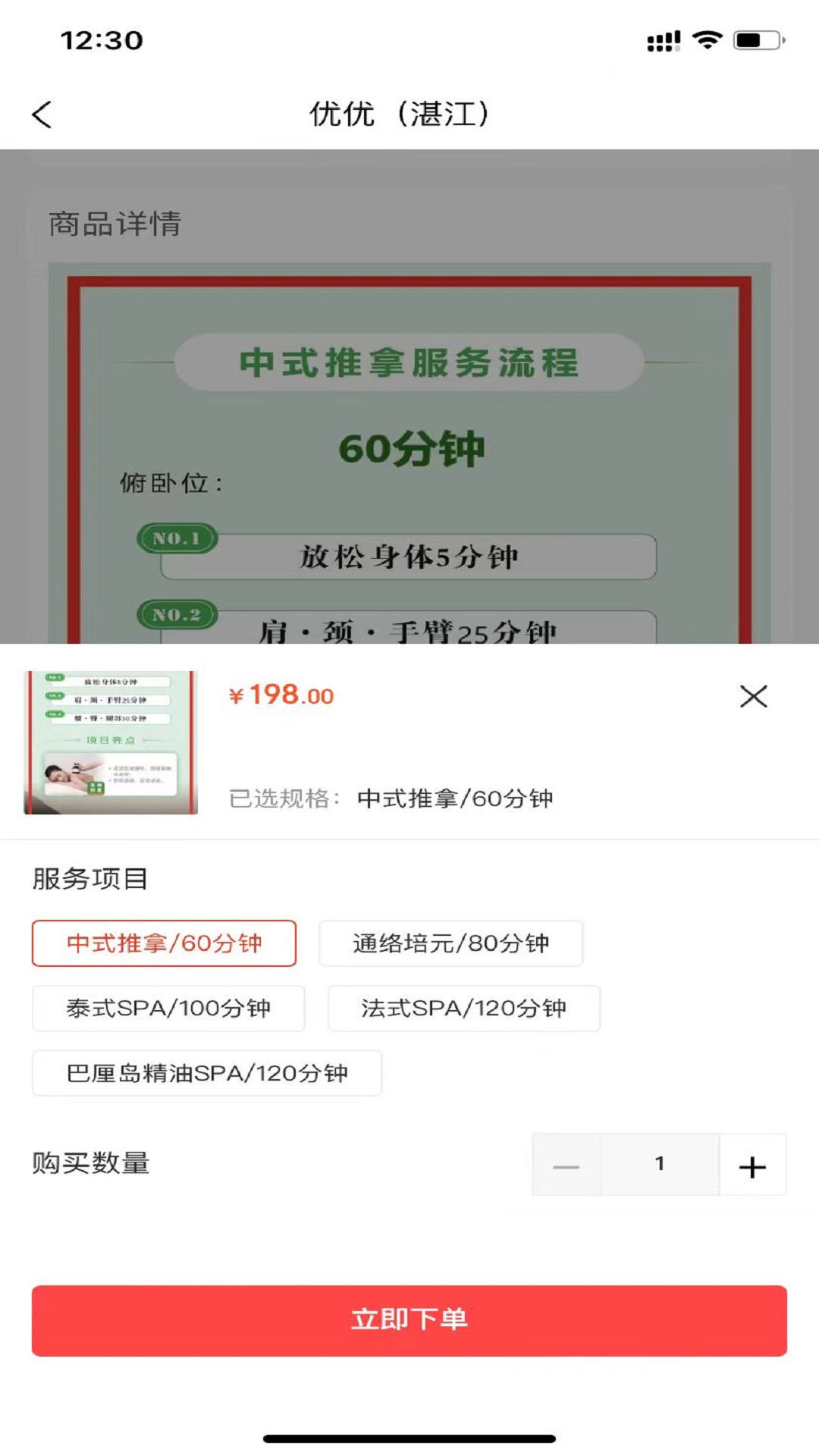The width and height of the screenshot is (819, 1456).
Task: Pick 泰式SPA/100分钟 service
Action: coord(168,1009)
